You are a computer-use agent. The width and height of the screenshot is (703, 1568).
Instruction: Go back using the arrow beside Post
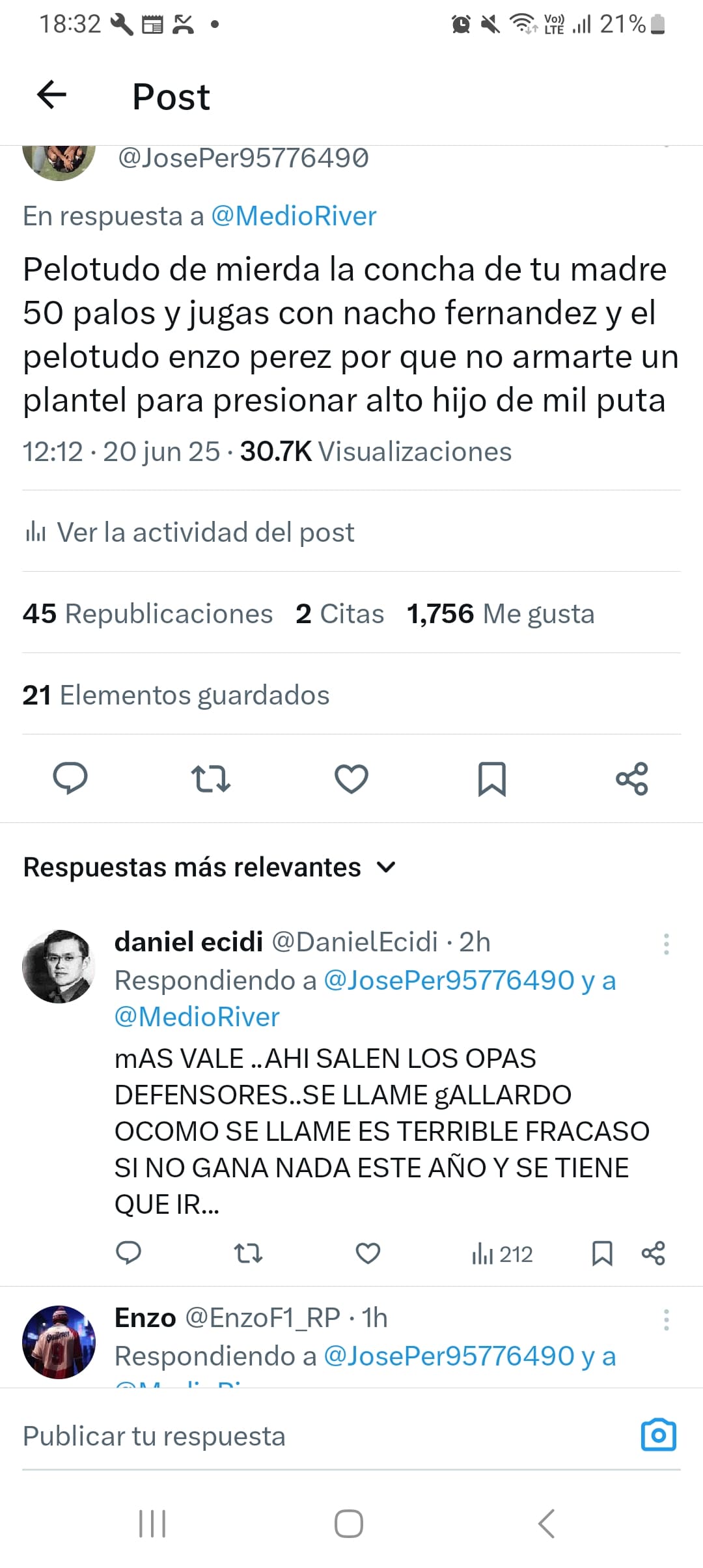click(x=52, y=96)
